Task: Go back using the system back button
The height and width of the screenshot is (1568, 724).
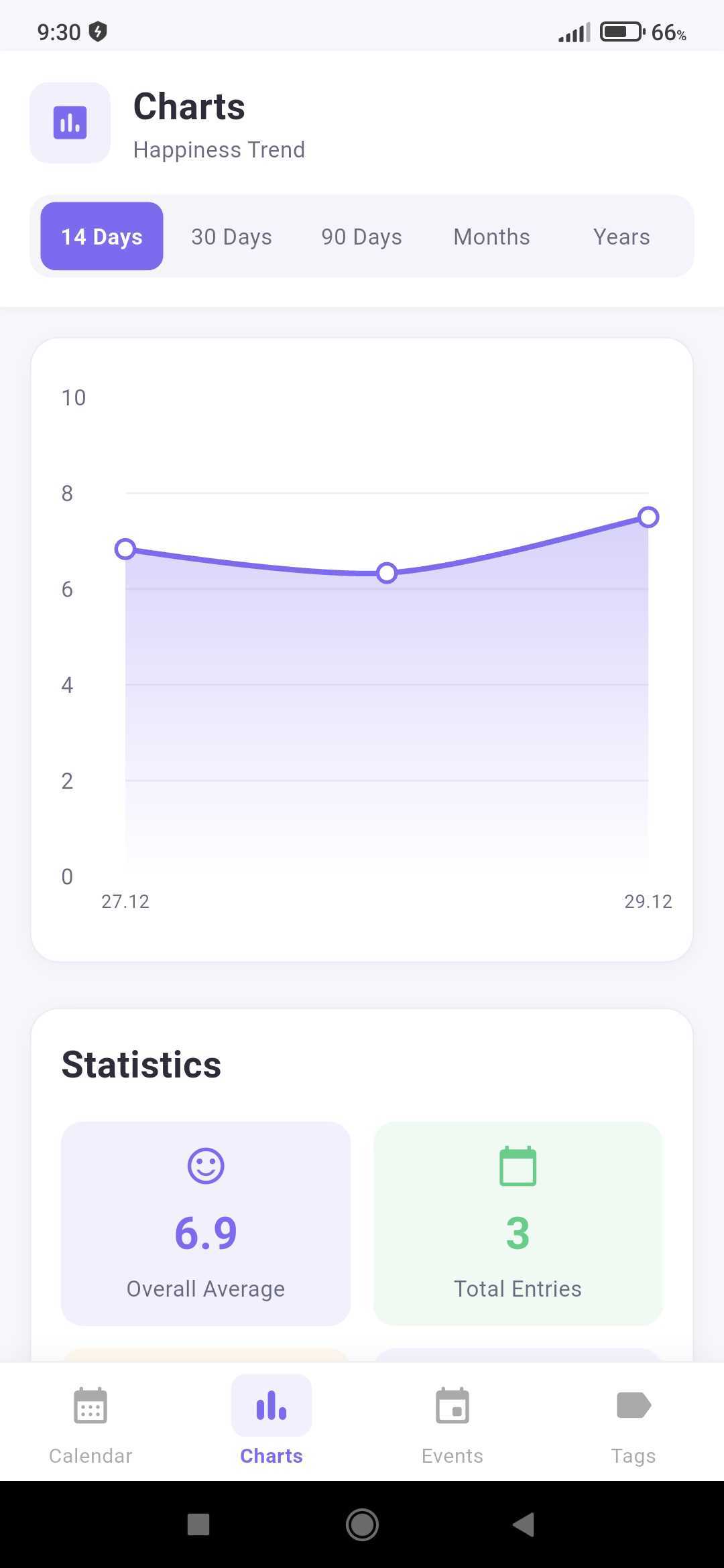Action: [524, 1524]
